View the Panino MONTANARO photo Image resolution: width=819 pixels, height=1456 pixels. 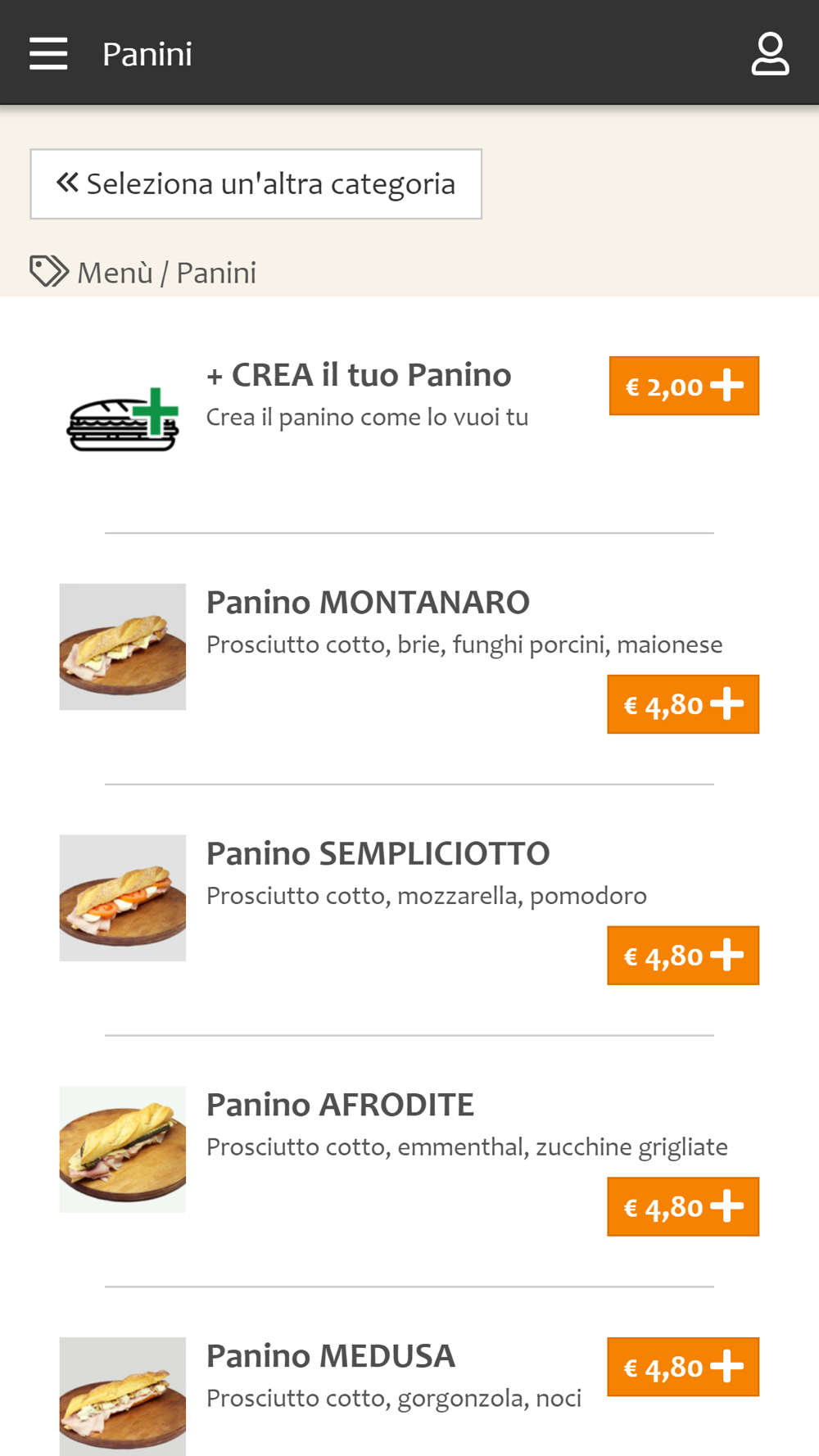(123, 647)
